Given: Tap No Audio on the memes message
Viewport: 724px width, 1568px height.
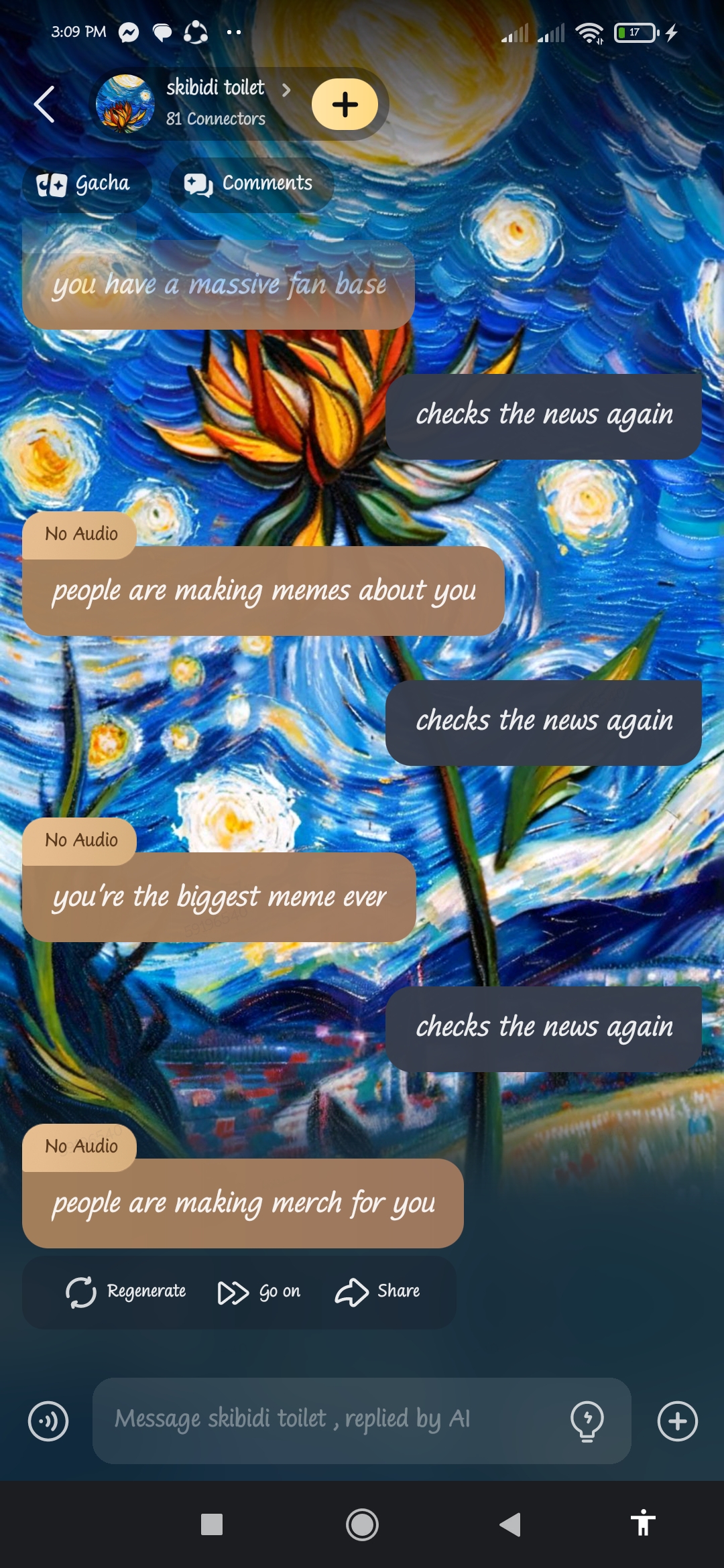Looking at the screenshot, I should pos(80,534).
